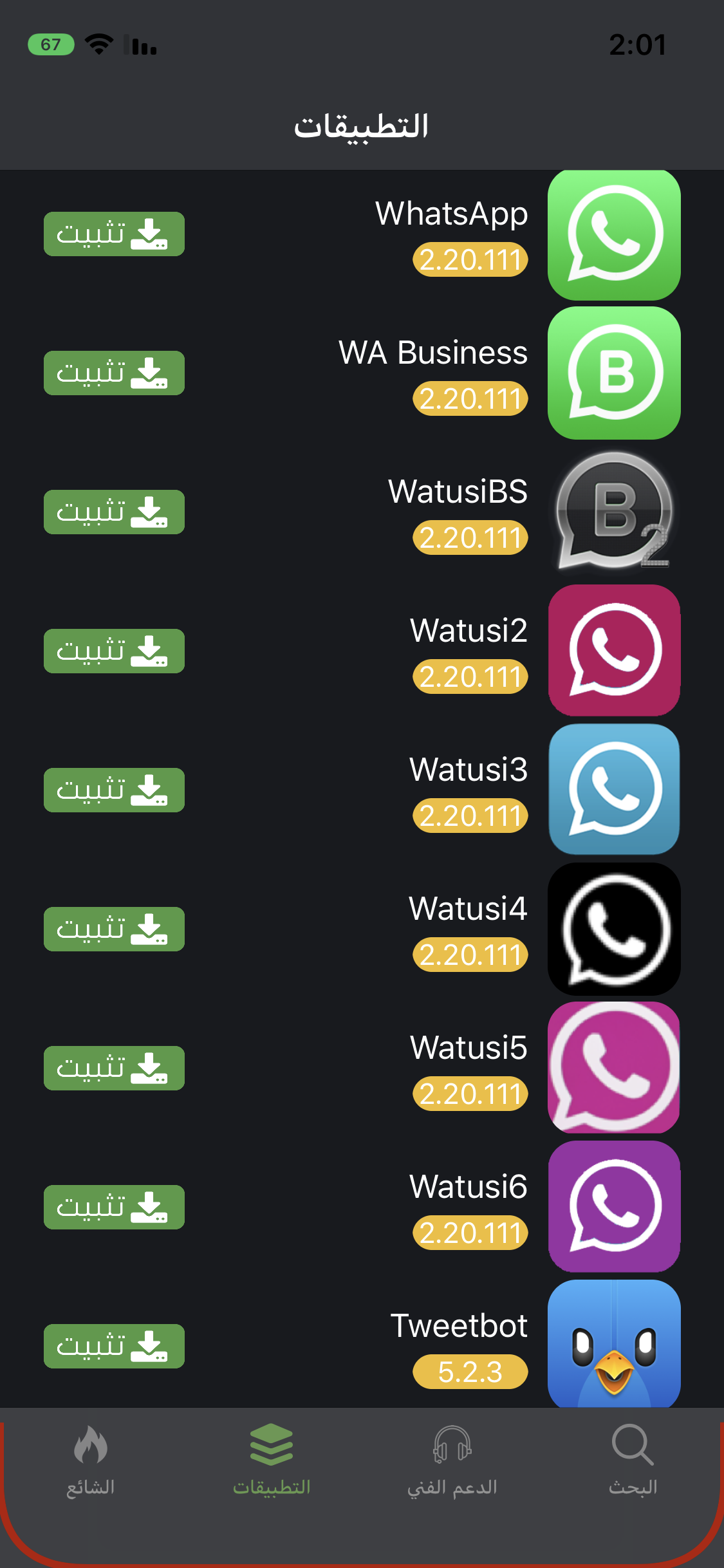This screenshot has height=1568, width=724.
Task: Open the WA Business app icon
Action: coord(614,373)
